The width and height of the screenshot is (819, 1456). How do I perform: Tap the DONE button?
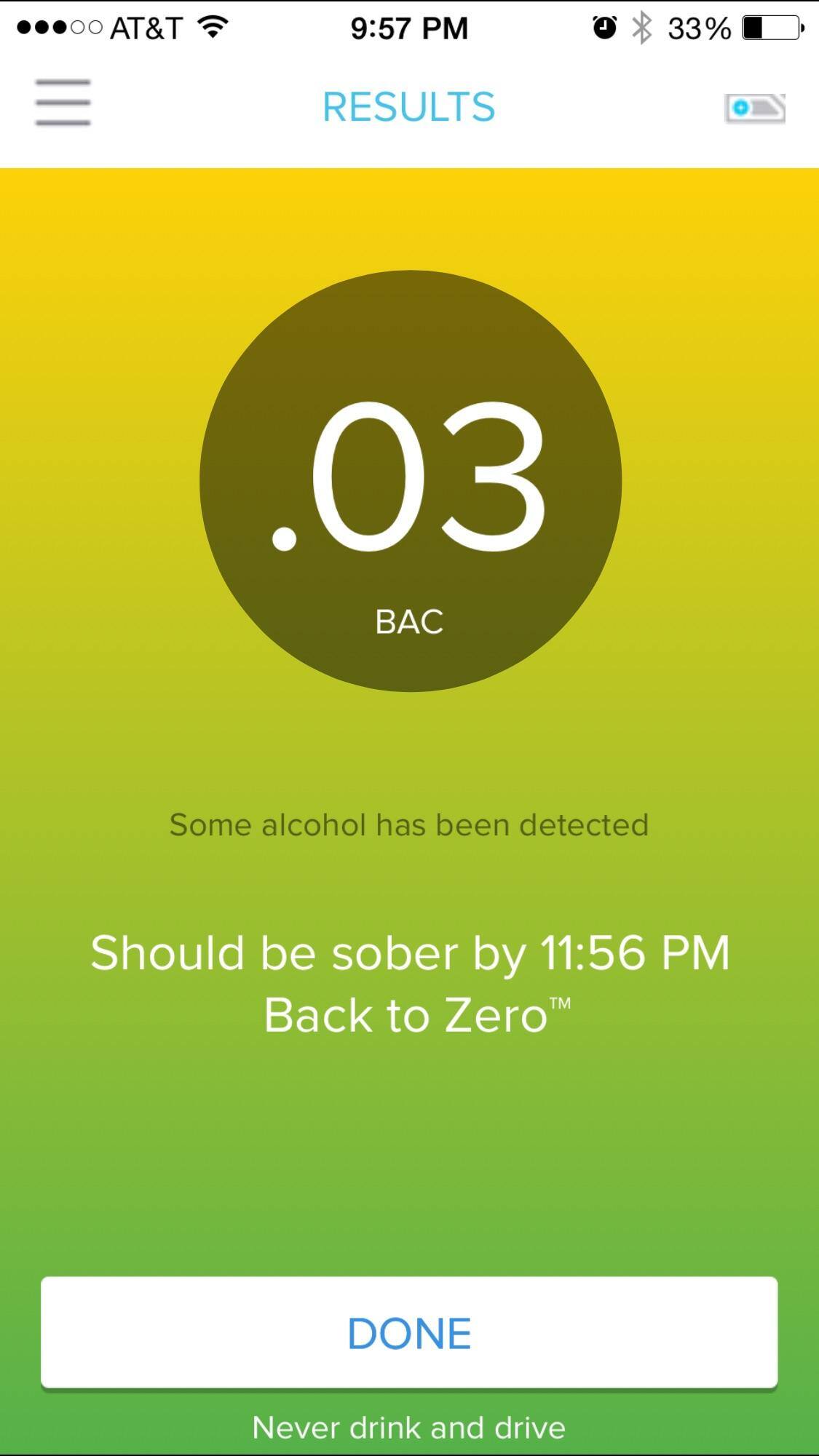[409, 1332]
